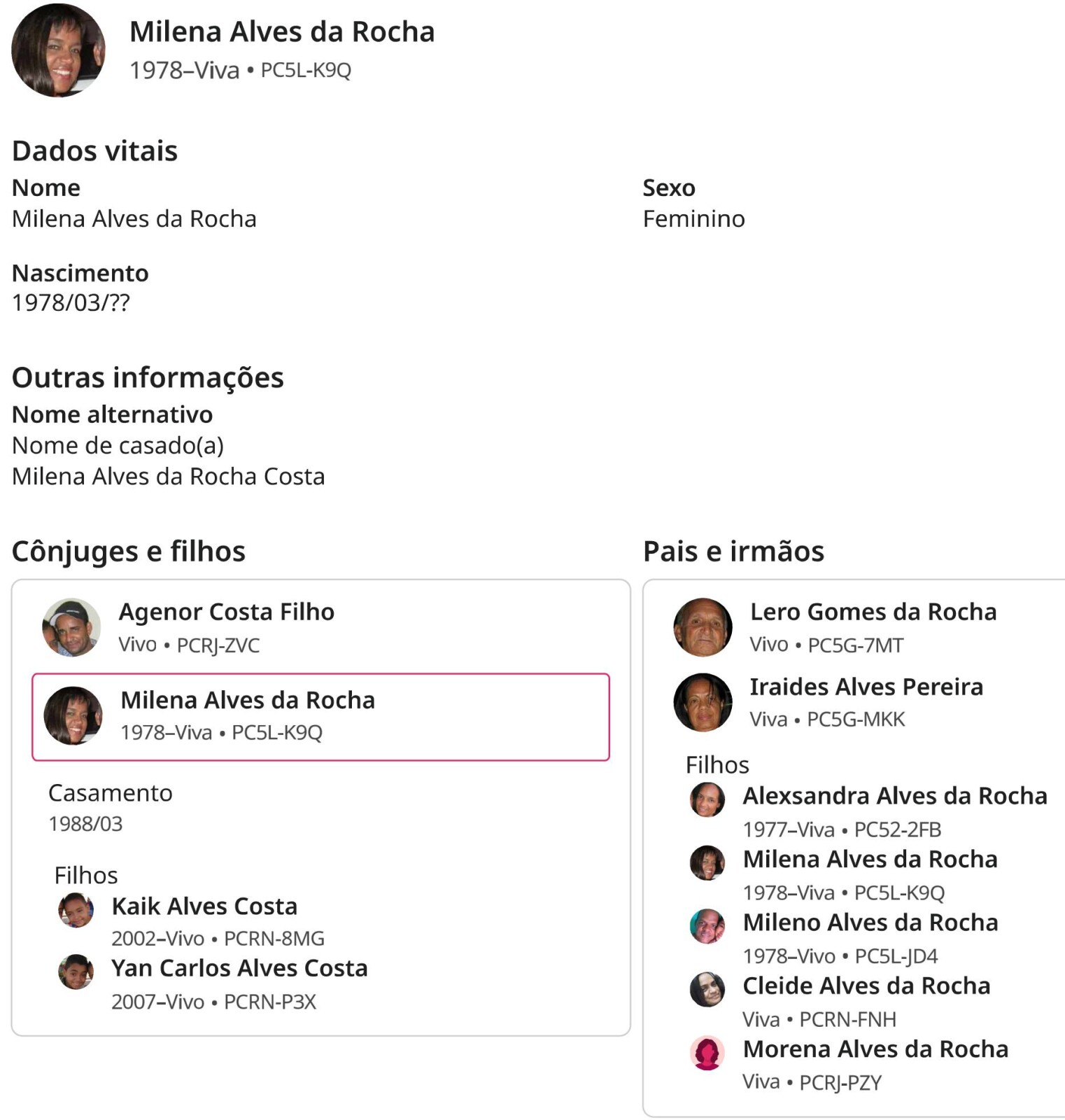
Task: View Iraides Alves Pereira's profile
Action: point(866,687)
